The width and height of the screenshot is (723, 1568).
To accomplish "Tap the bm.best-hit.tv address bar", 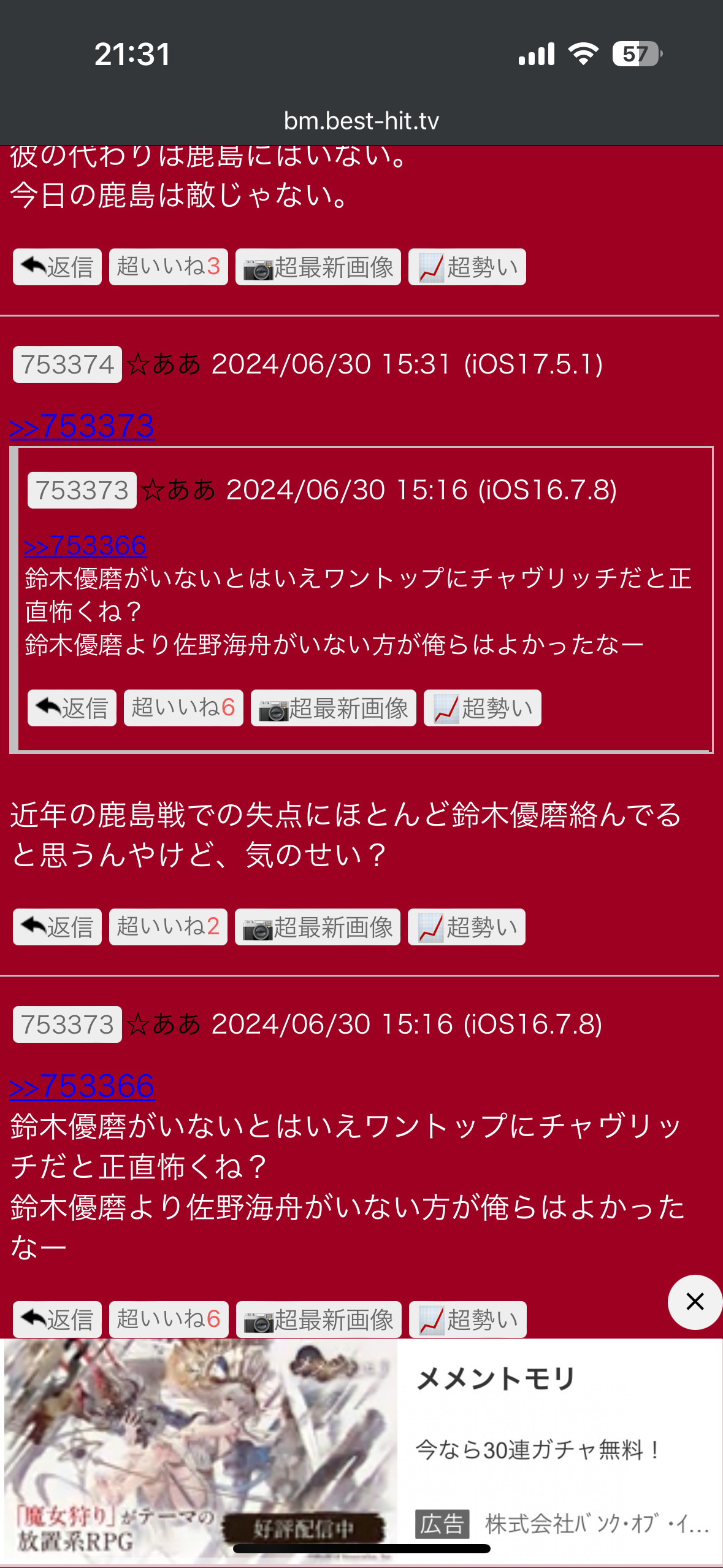I will click(x=362, y=121).
